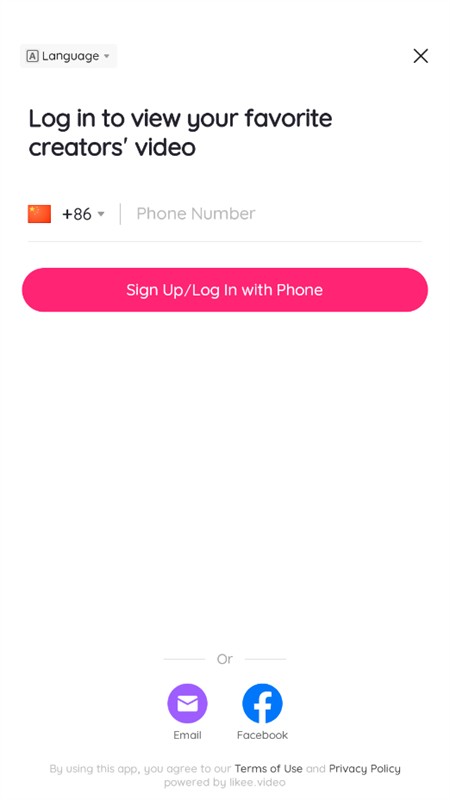Change the +86 country code
Screen dimensions: 450x800
tap(66, 214)
